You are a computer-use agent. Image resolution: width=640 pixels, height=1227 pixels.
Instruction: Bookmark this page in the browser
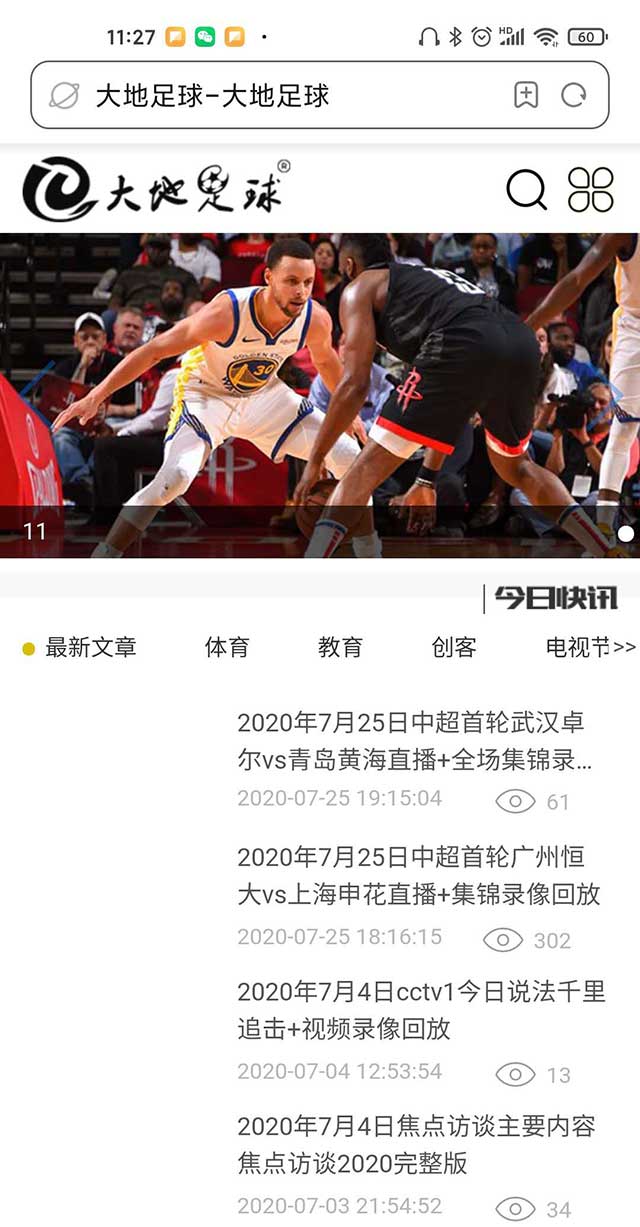[526, 96]
